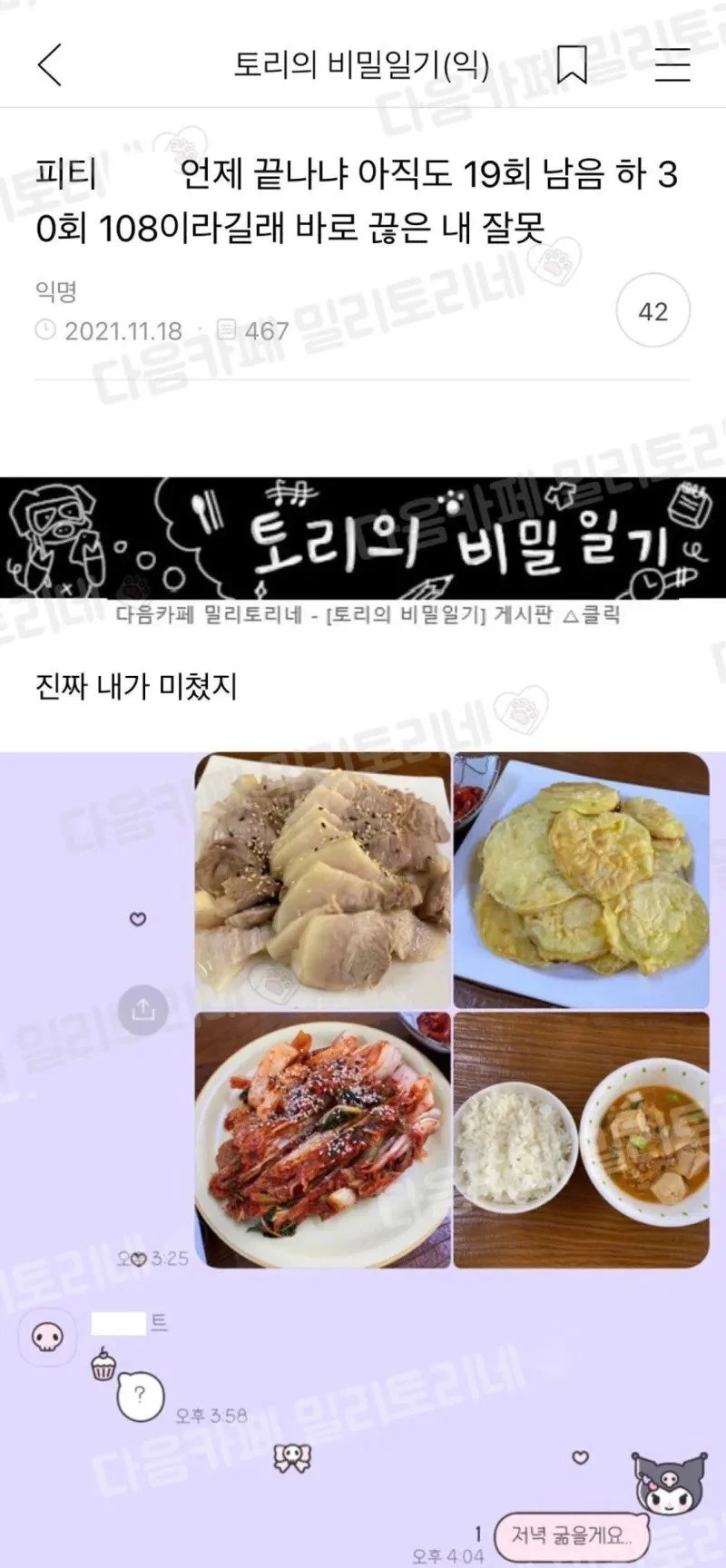Bookmark this post

coord(572,65)
